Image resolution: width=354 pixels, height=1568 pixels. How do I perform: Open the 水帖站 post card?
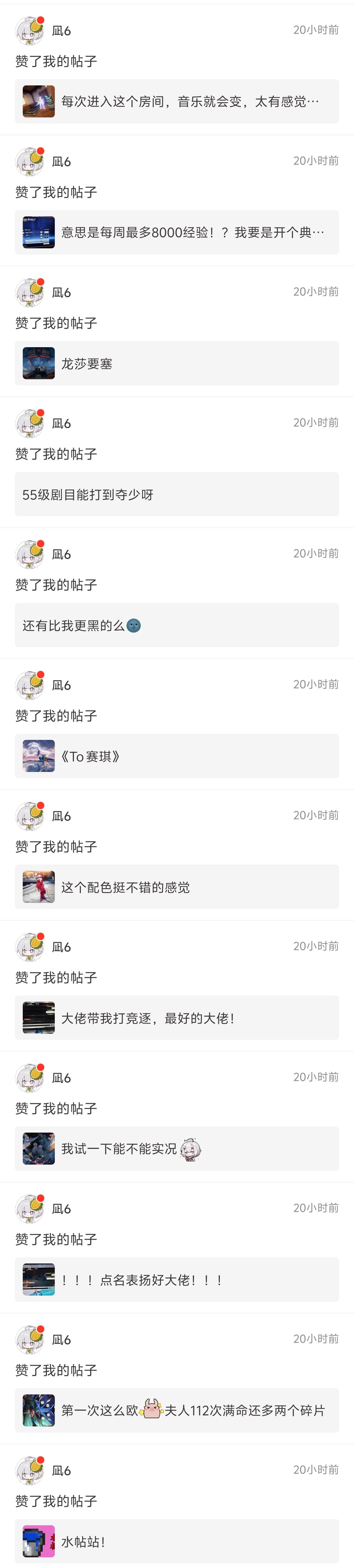(x=177, y=1541)
